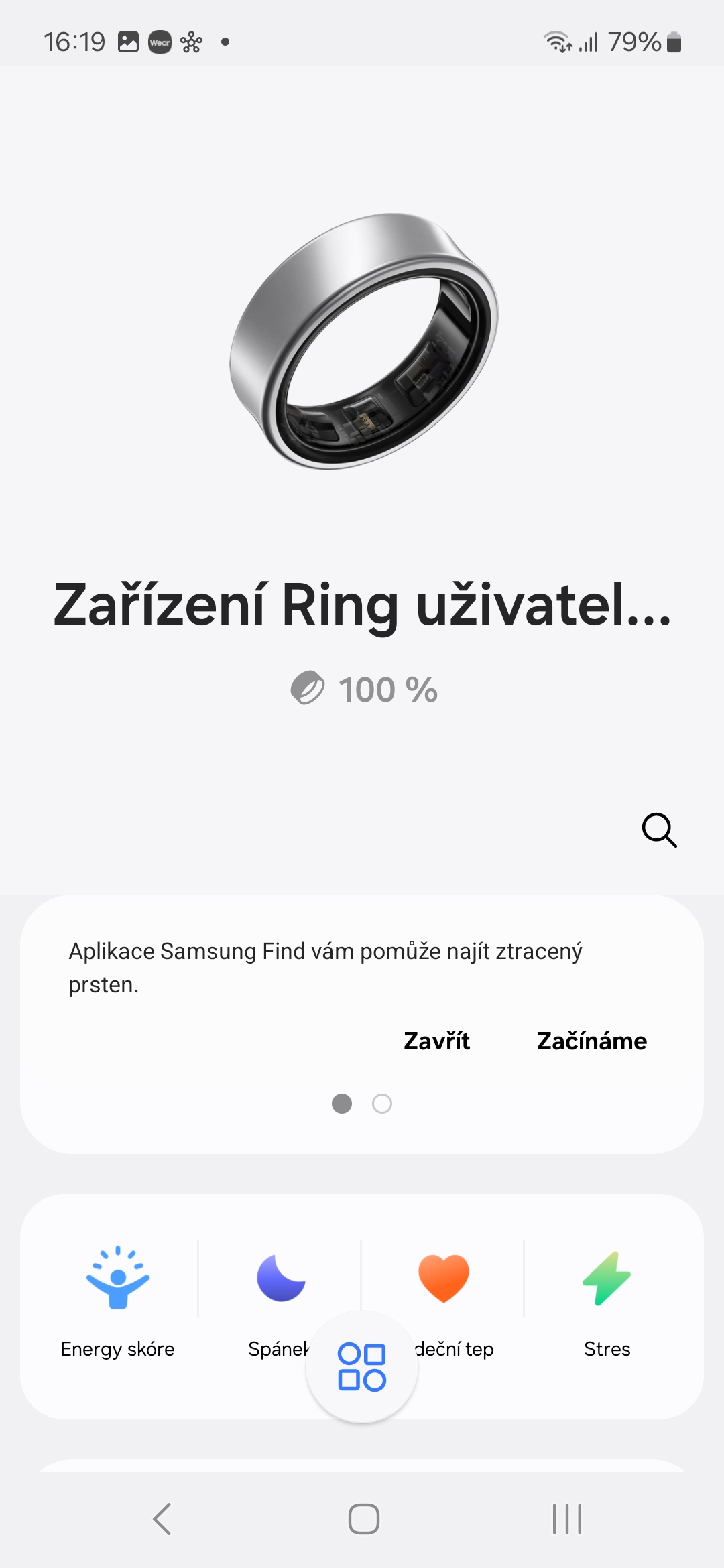Tap Začínáme to set up Samsung Find

[x=592, y=1041]
